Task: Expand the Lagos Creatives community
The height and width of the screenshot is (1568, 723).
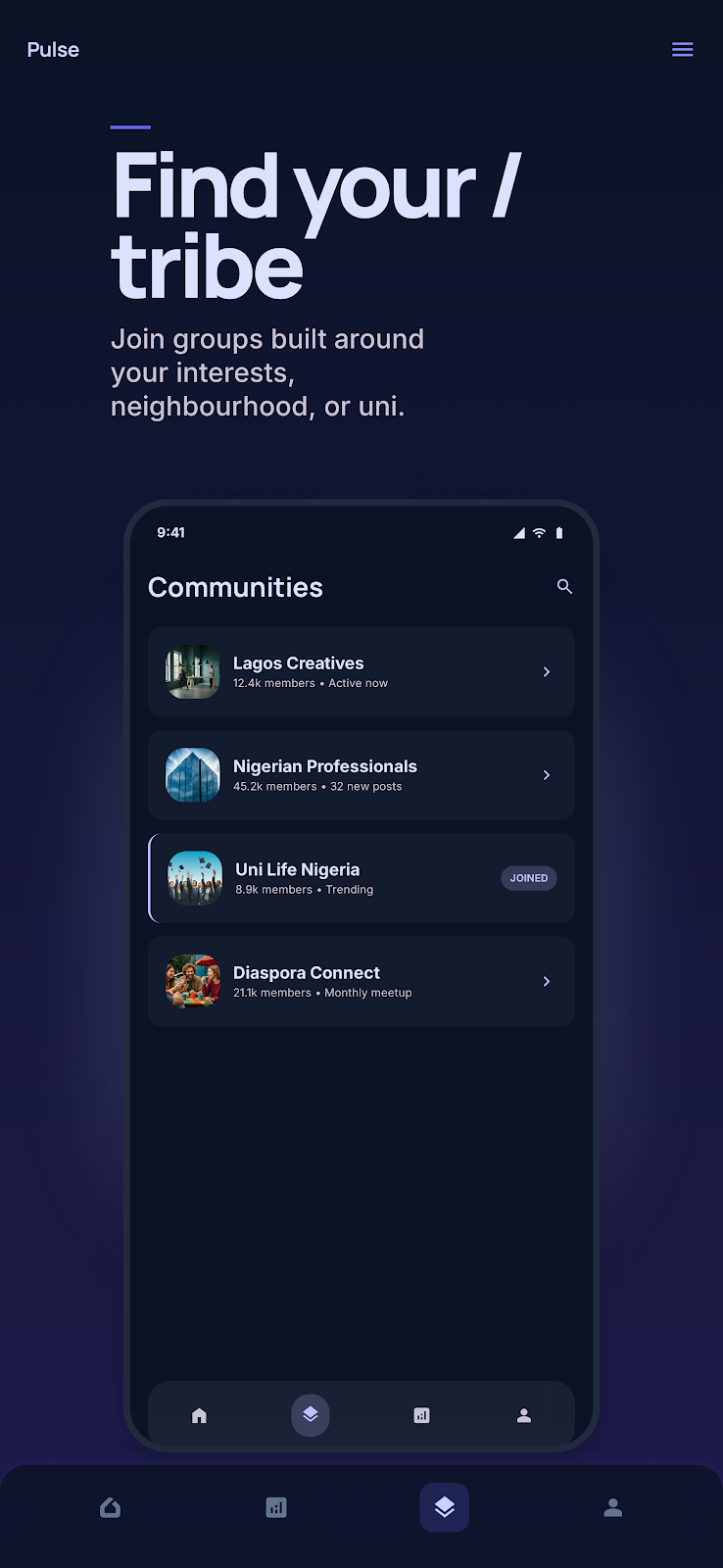Action: click(546, 671)
